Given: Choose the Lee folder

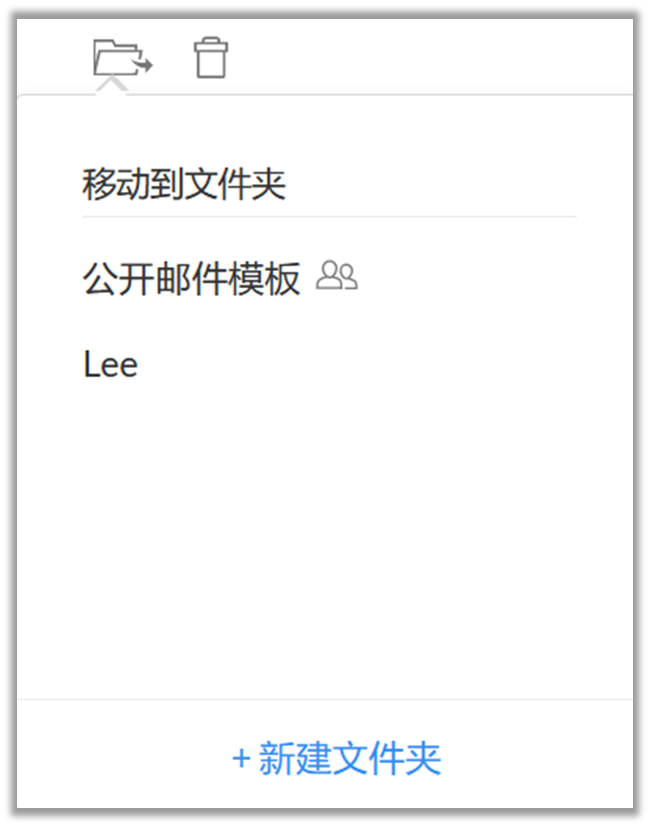Looking at the screenshot, I should click(111, 365).
